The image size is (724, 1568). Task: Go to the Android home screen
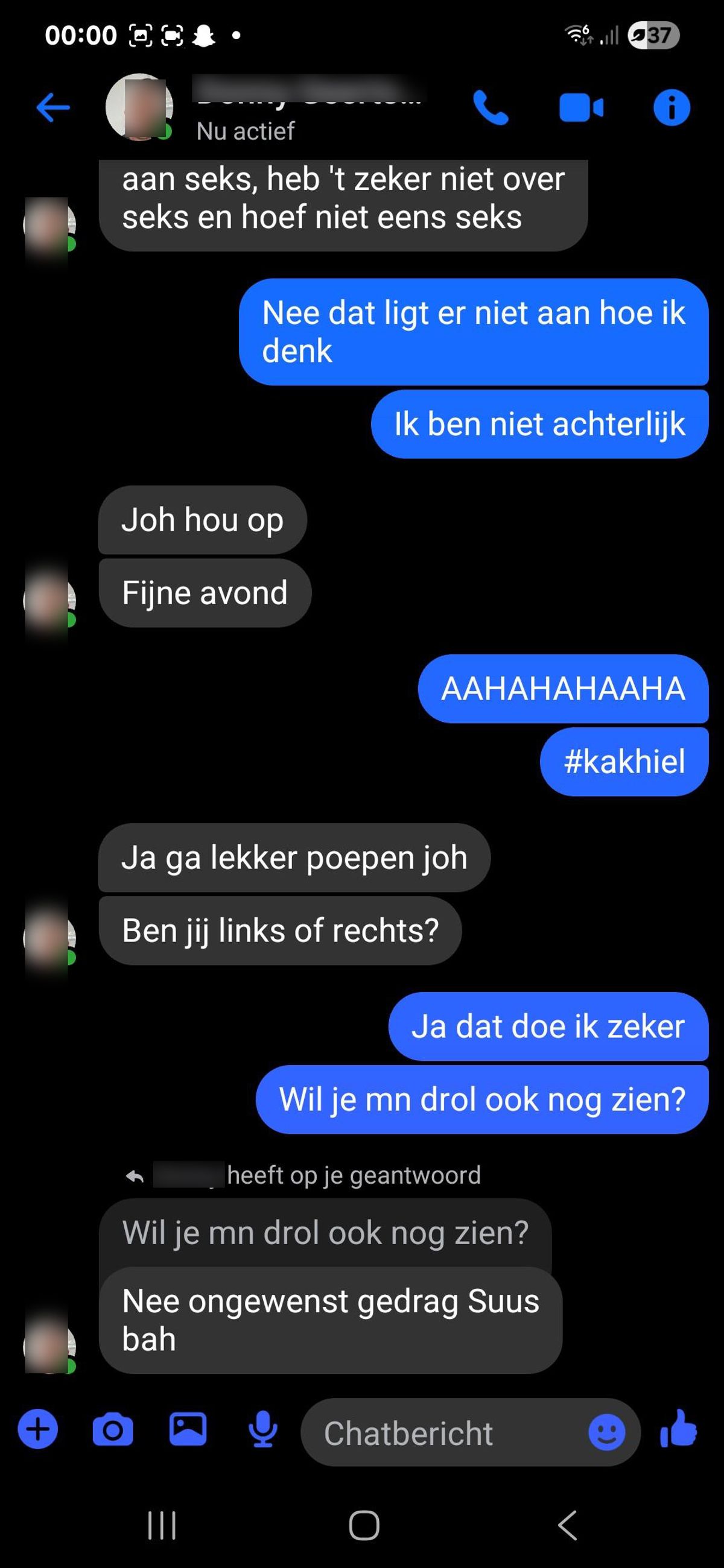coord(364,1525)
